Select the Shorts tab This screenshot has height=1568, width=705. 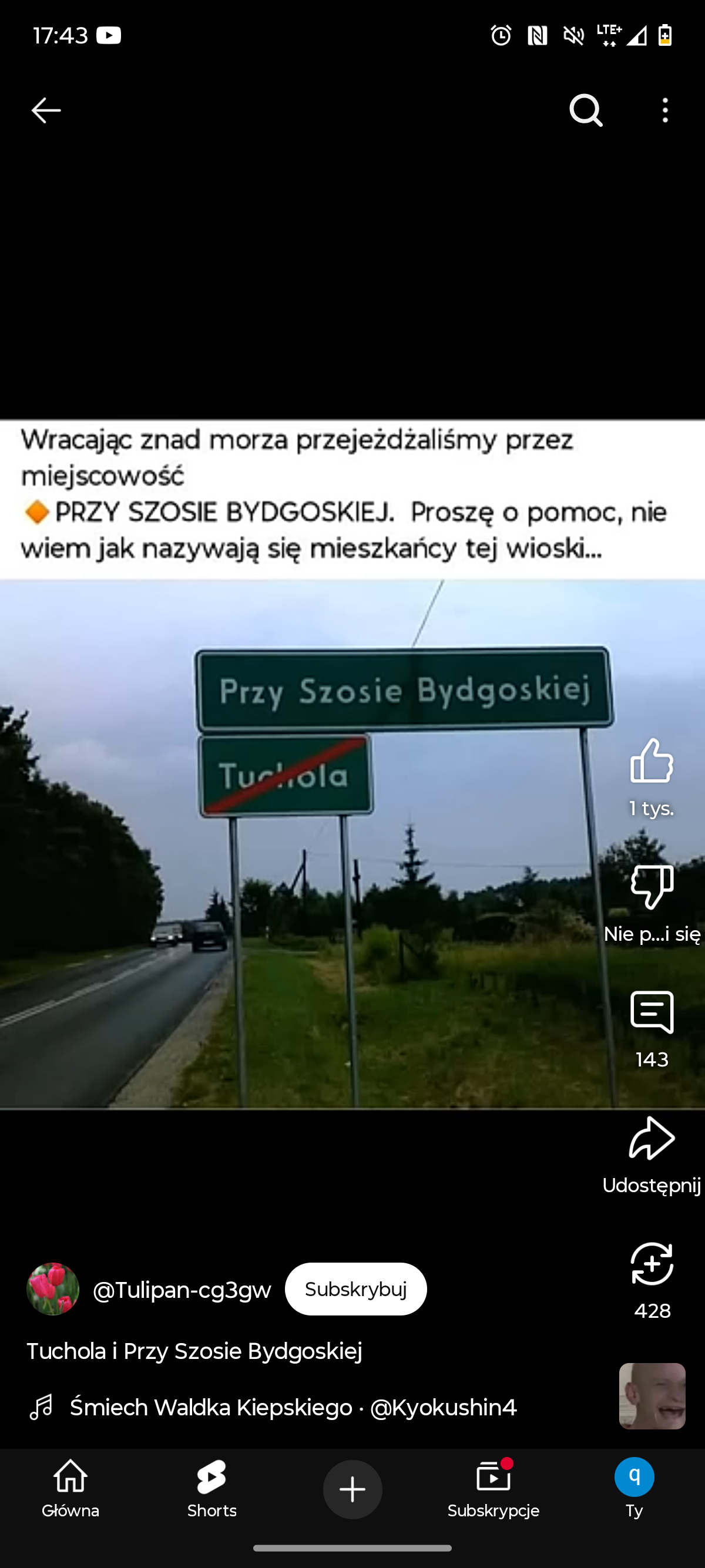[212, 1489]
